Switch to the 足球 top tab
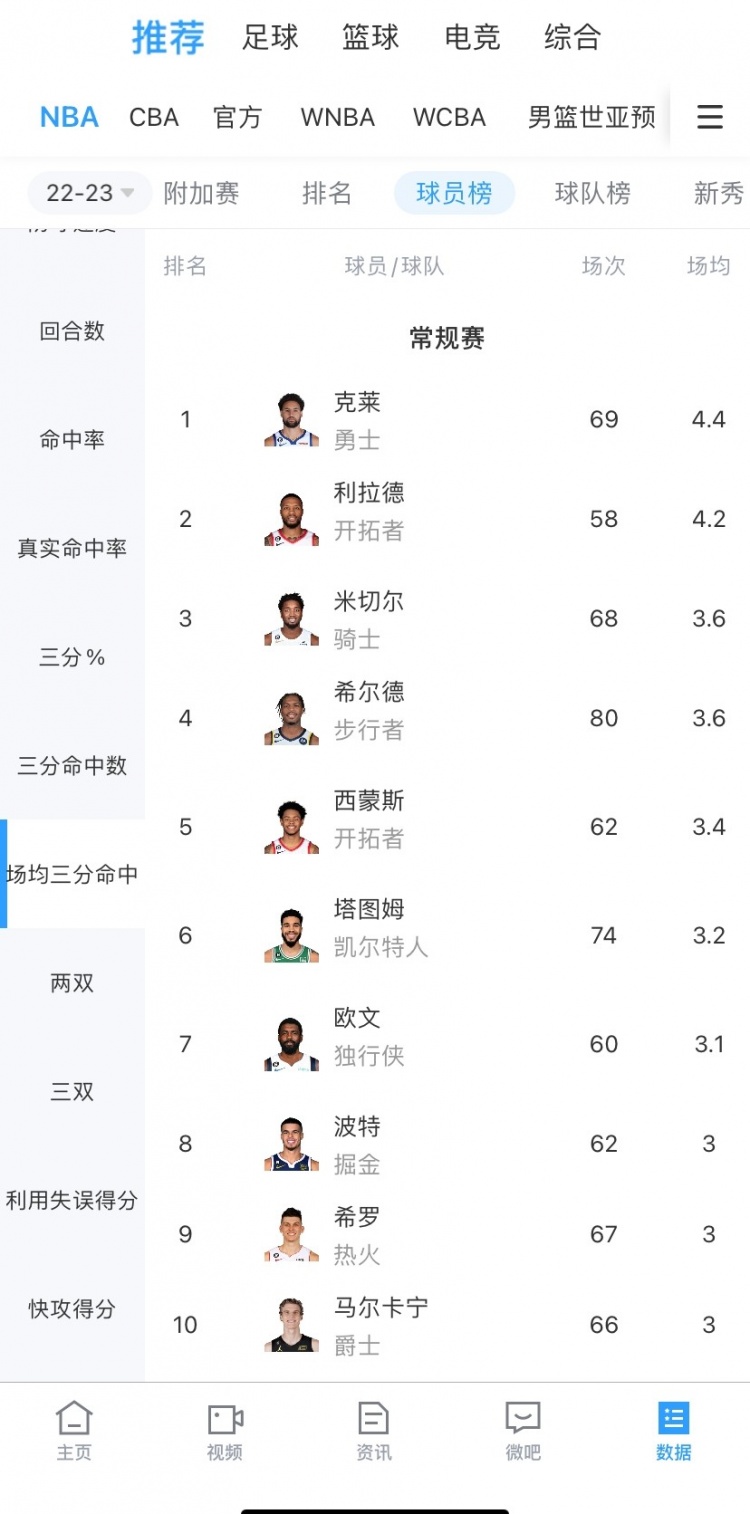The width and height of the screenshot is (750, 1514). tap(270, 38)
